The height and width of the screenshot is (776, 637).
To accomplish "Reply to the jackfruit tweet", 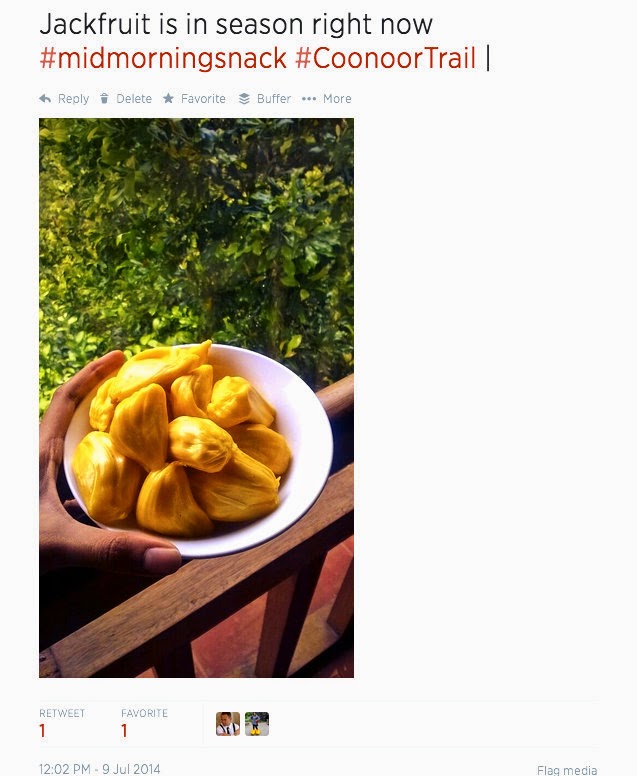I will pos(64,99).
